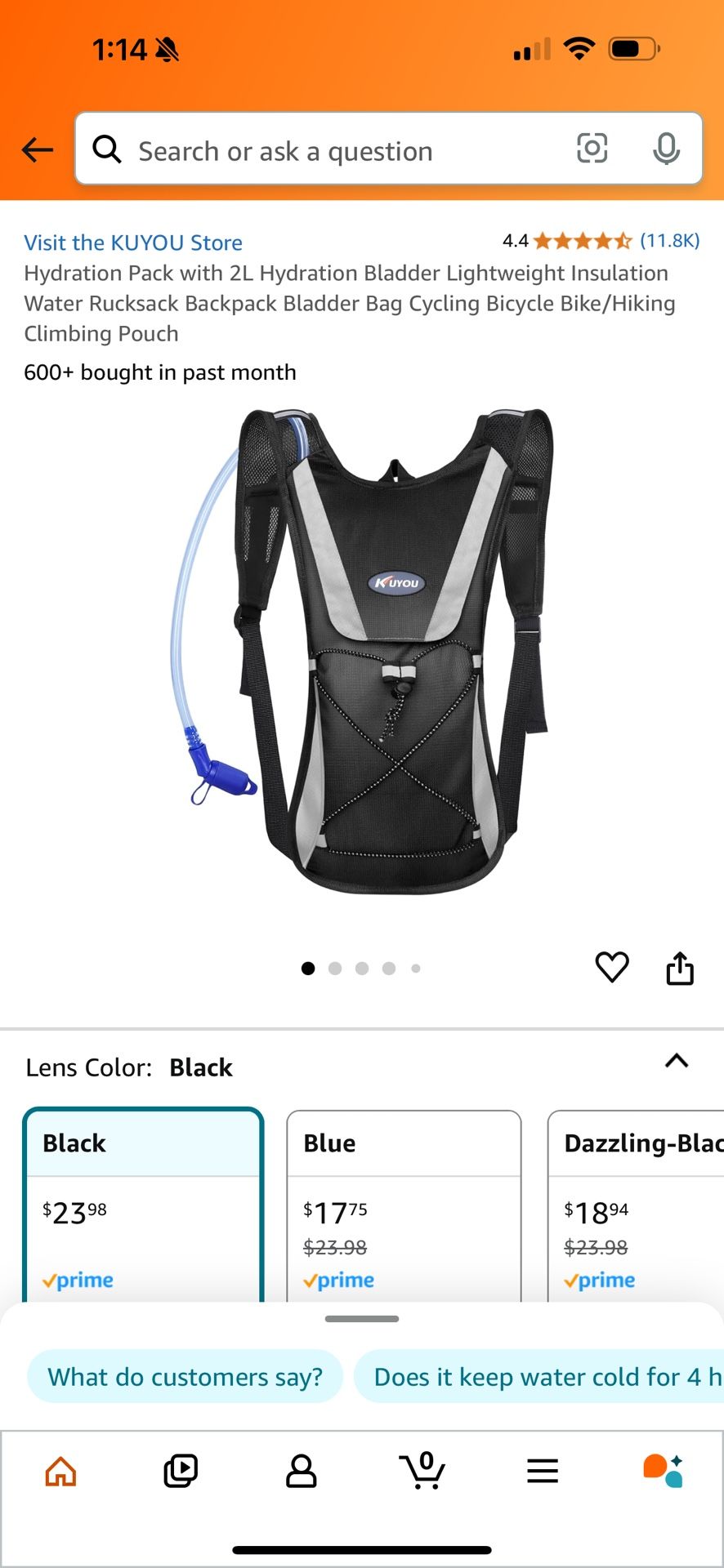Go to the Home tab
The width and height of the screenshot is (724, 1568).
(61, 1472)
